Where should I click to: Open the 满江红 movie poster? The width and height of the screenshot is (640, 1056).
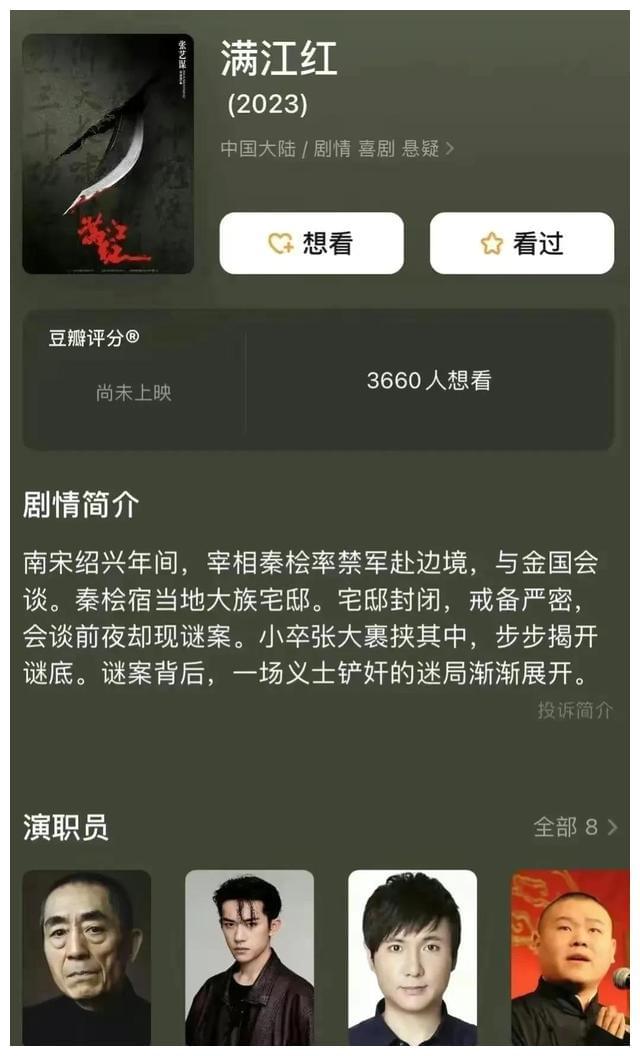(x=108, y=154)
